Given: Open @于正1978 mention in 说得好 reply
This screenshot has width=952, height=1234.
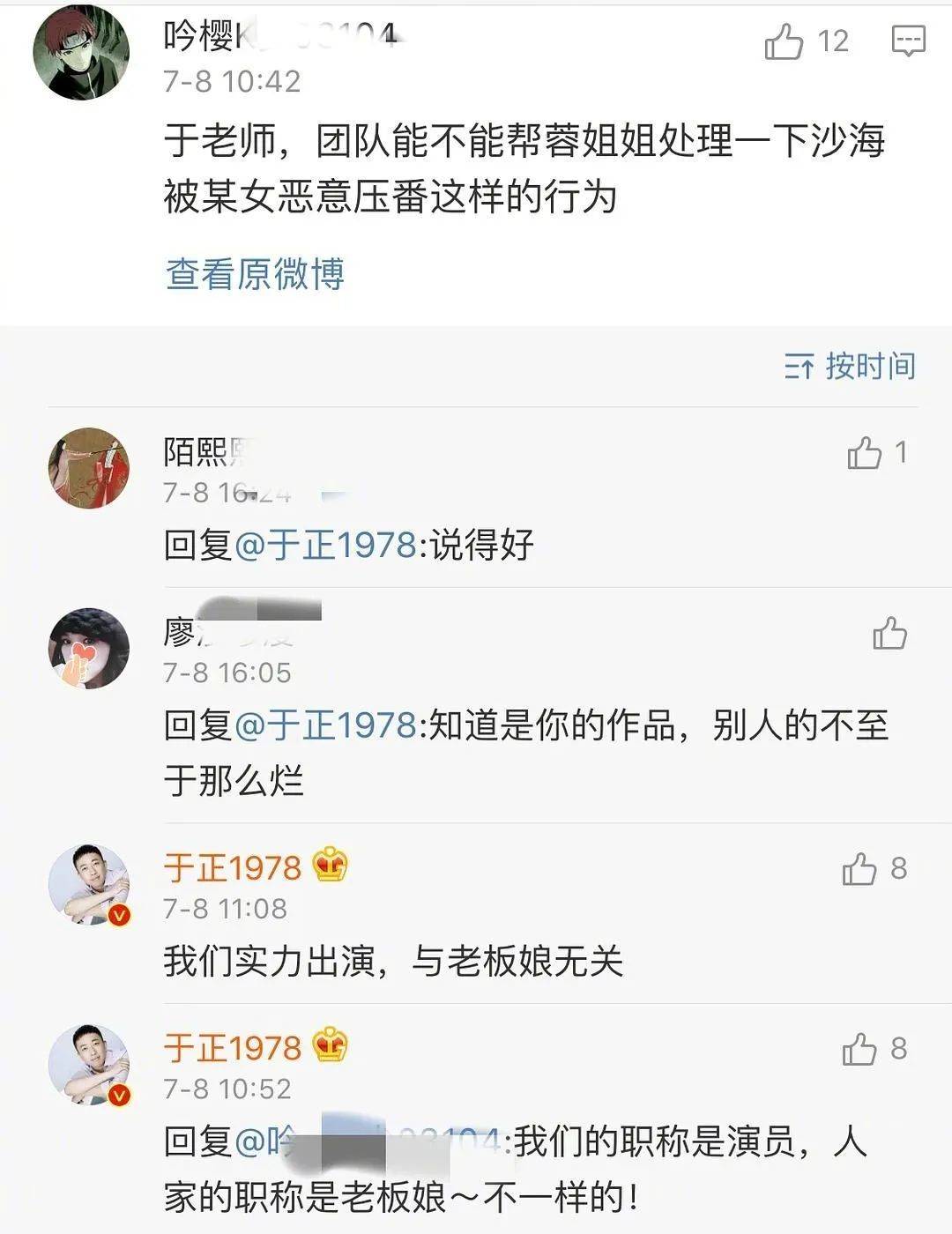Looking at the screenshot, I should coord(325,545).
